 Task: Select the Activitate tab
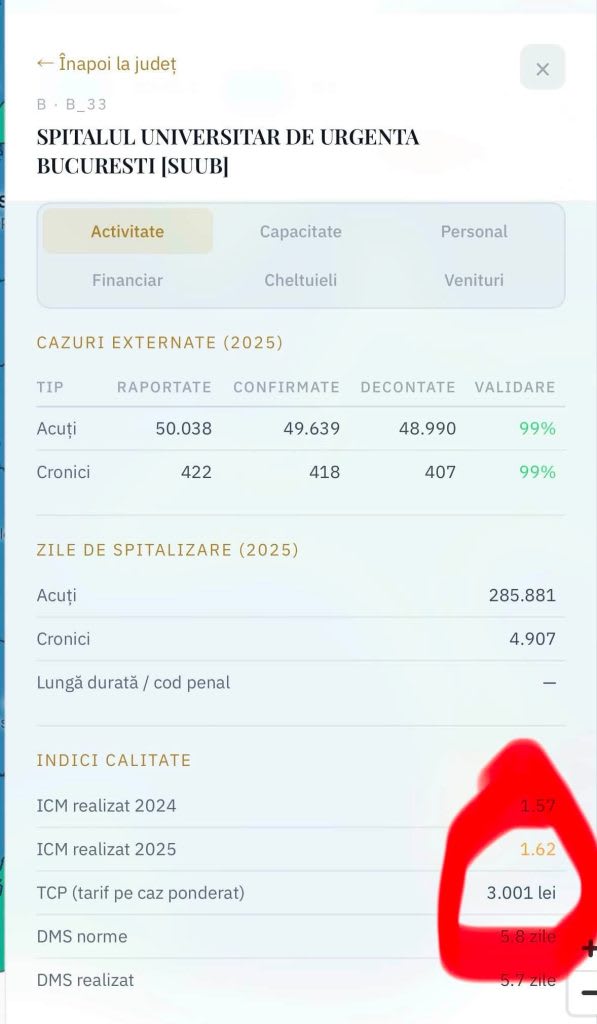(127, 231)
